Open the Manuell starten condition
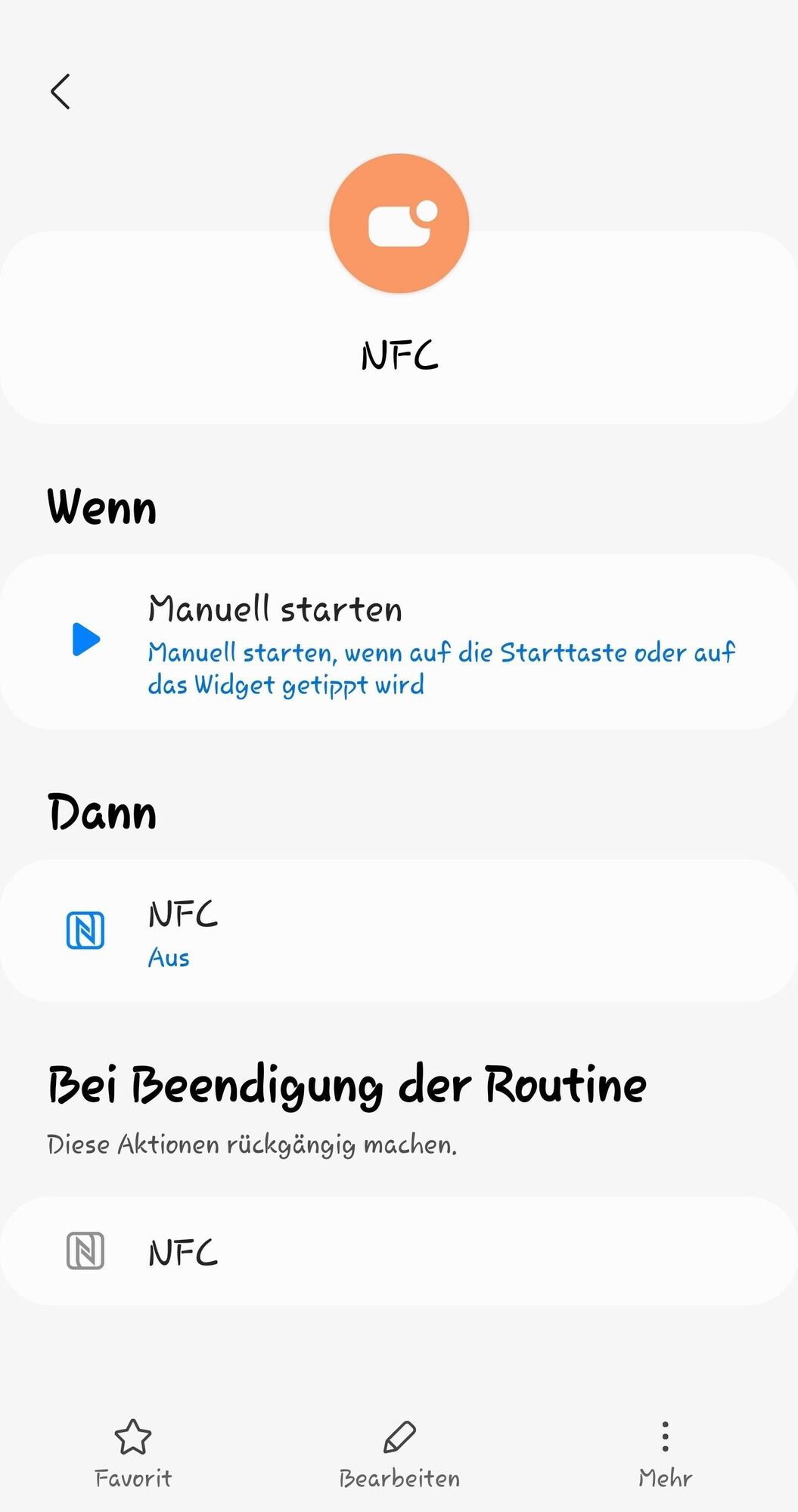This screenshot has height=1512, width=798. (399, 642)
